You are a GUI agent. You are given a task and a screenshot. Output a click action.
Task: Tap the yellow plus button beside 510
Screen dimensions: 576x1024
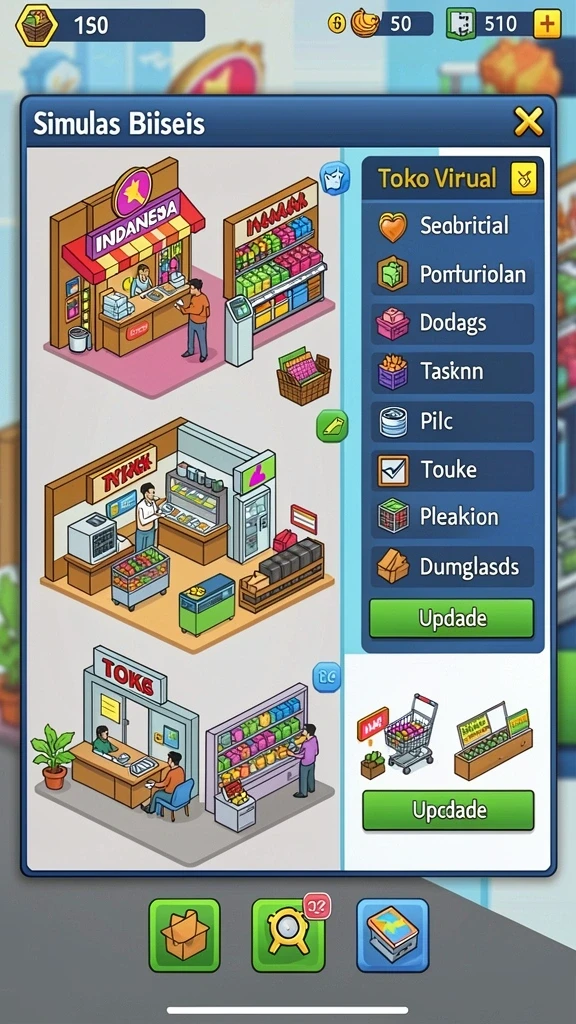point(547,25)
